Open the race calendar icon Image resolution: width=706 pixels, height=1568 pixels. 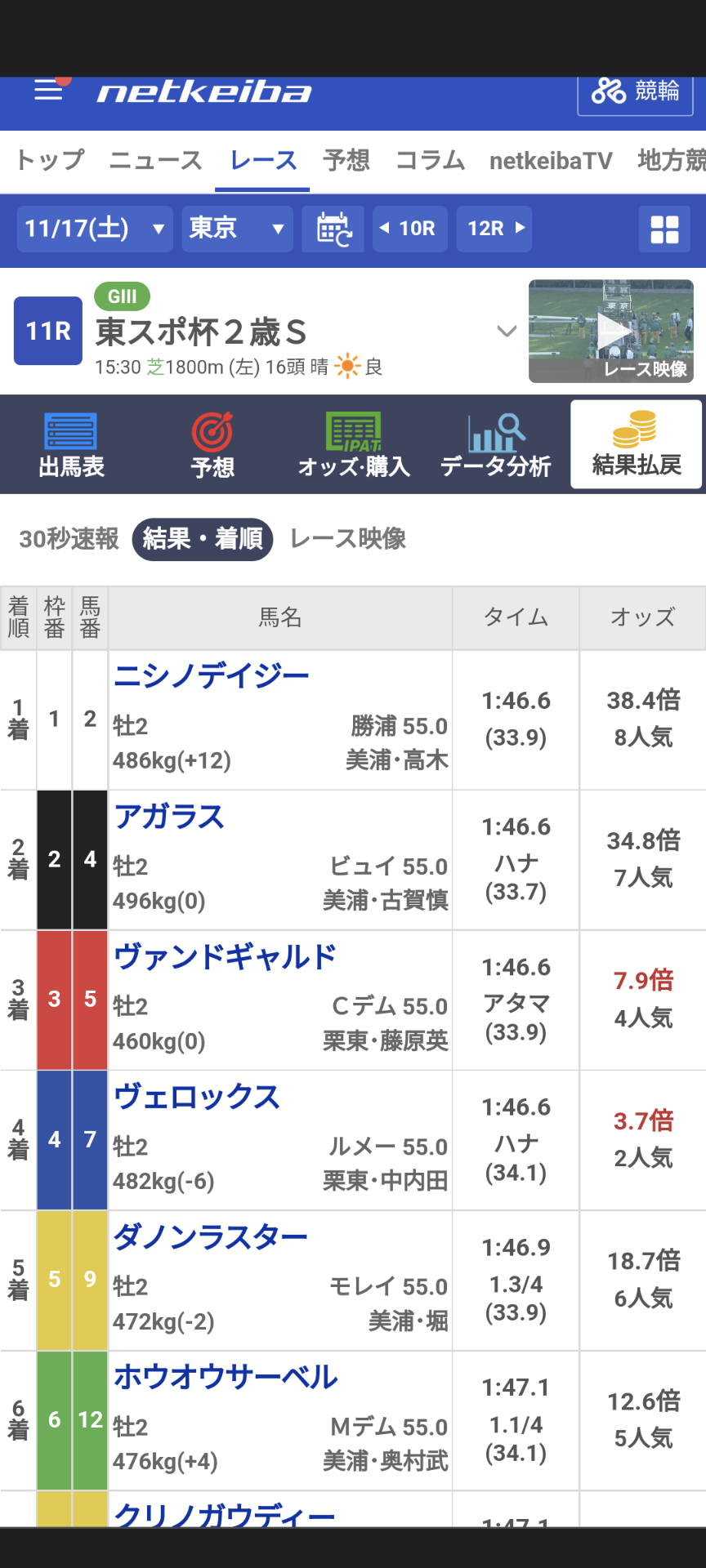[333, 229]
